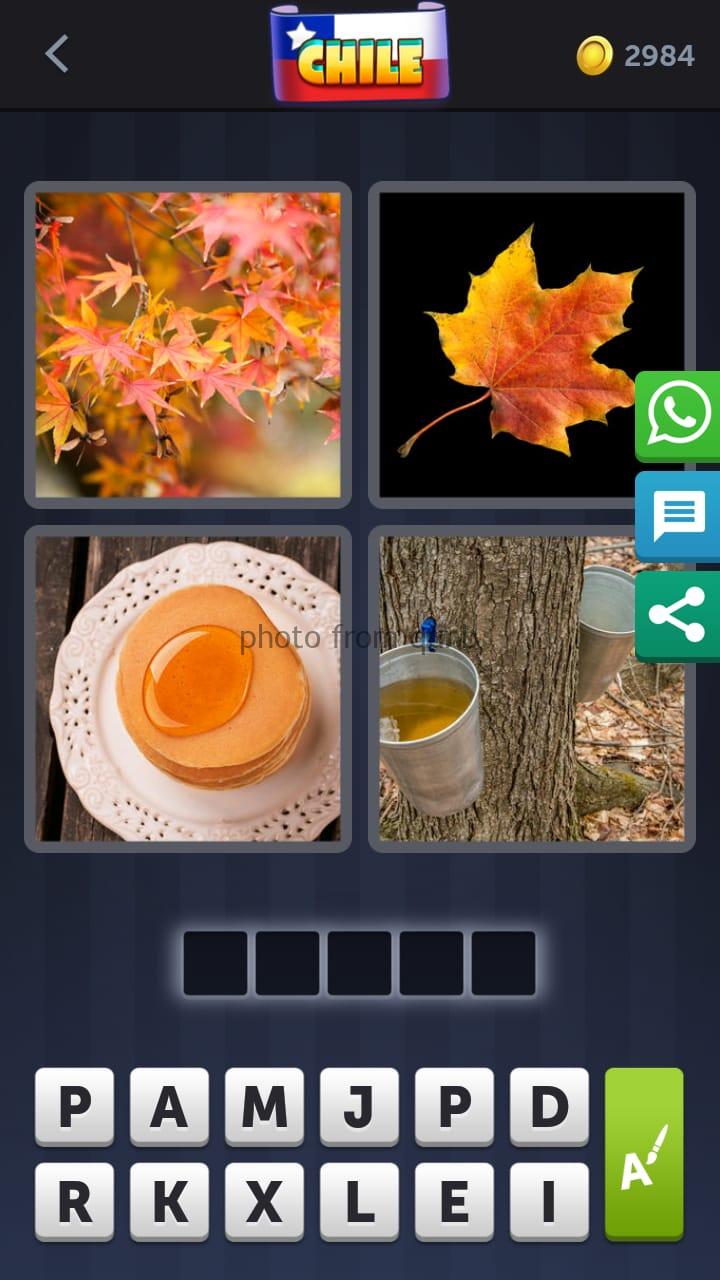
Task: Share the puzzle by text message
Action: (x=679, y=516)
